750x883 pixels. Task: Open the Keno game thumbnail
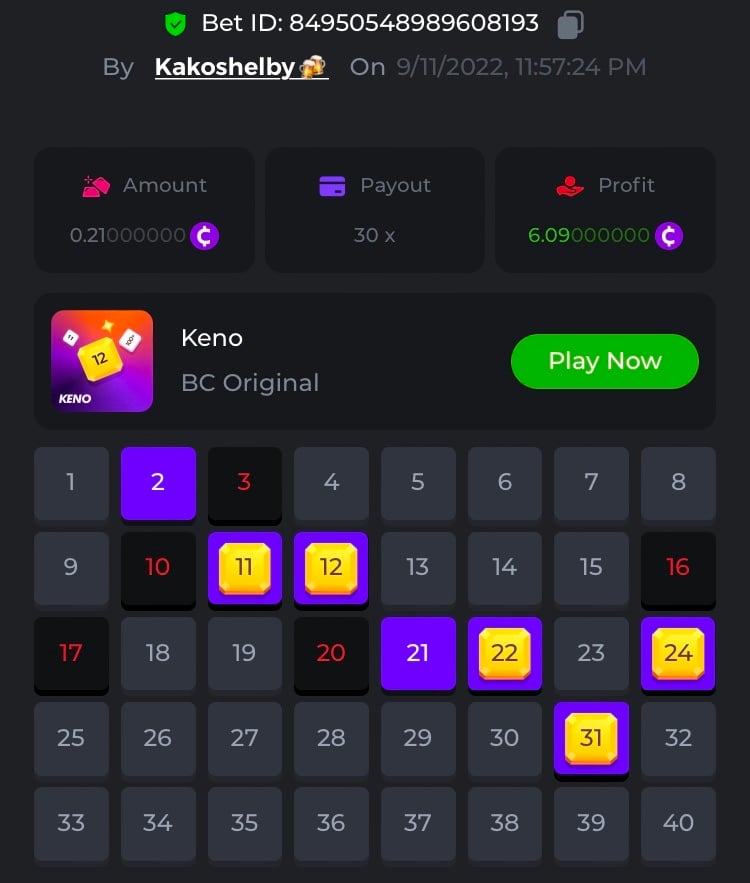click(102, 361)
